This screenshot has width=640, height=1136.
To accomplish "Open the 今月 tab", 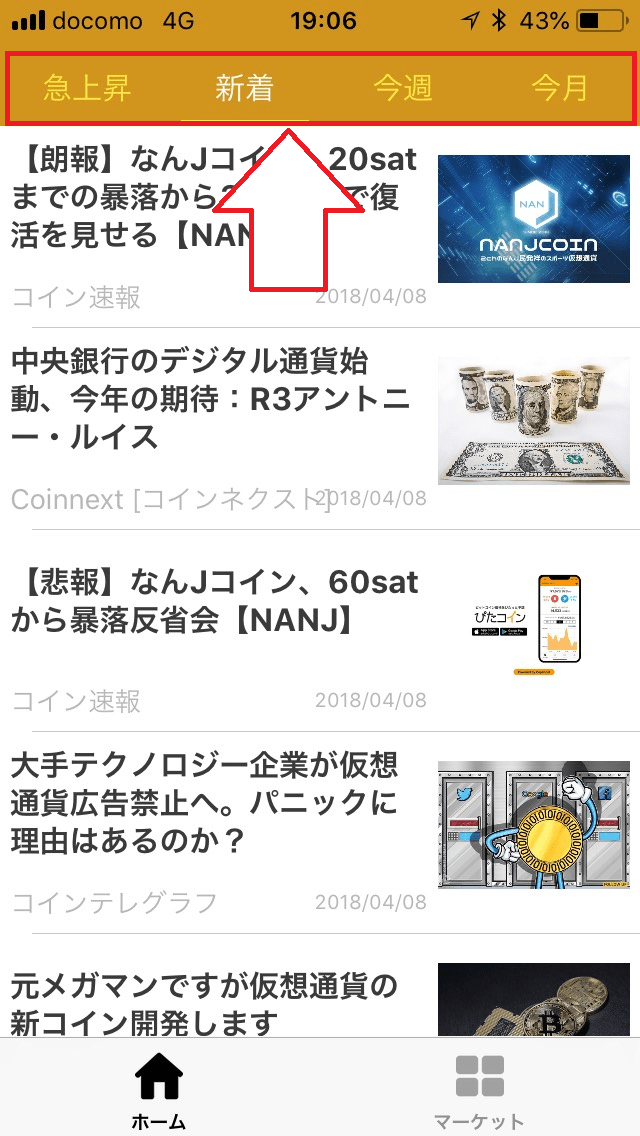I will tap(560, 88).
